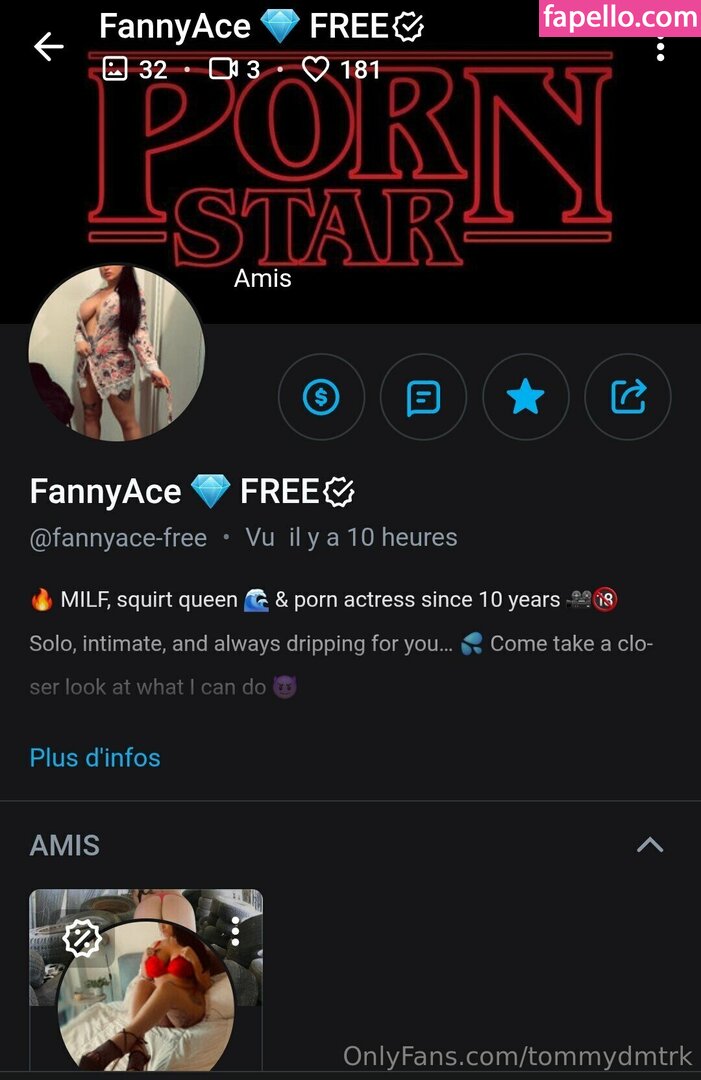701x1080 pixels.
Task: Go back using the top arrow
Action: pos(48,47)
